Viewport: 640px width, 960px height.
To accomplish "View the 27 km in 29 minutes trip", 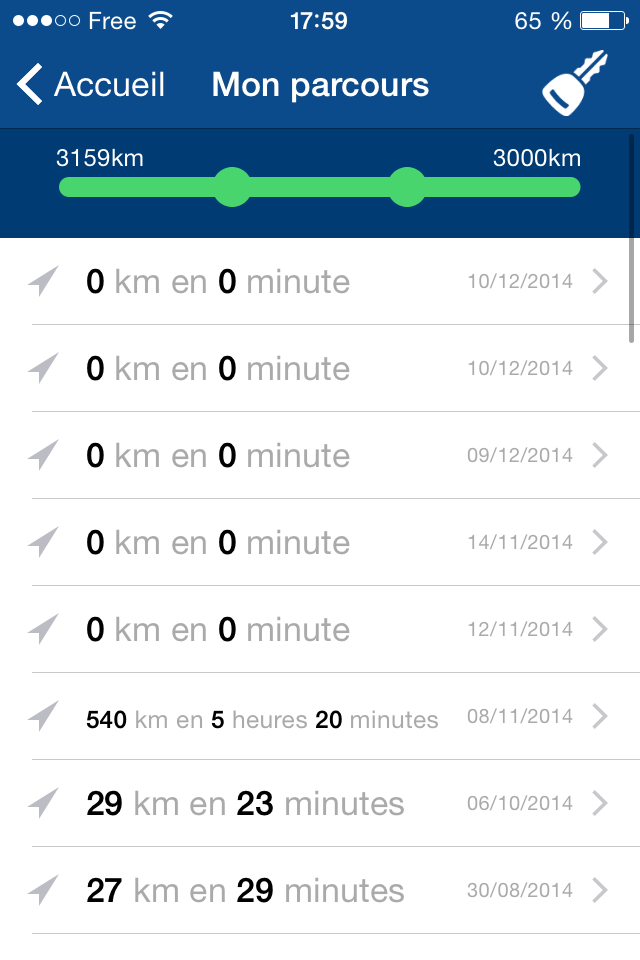I will click(320, 891).
